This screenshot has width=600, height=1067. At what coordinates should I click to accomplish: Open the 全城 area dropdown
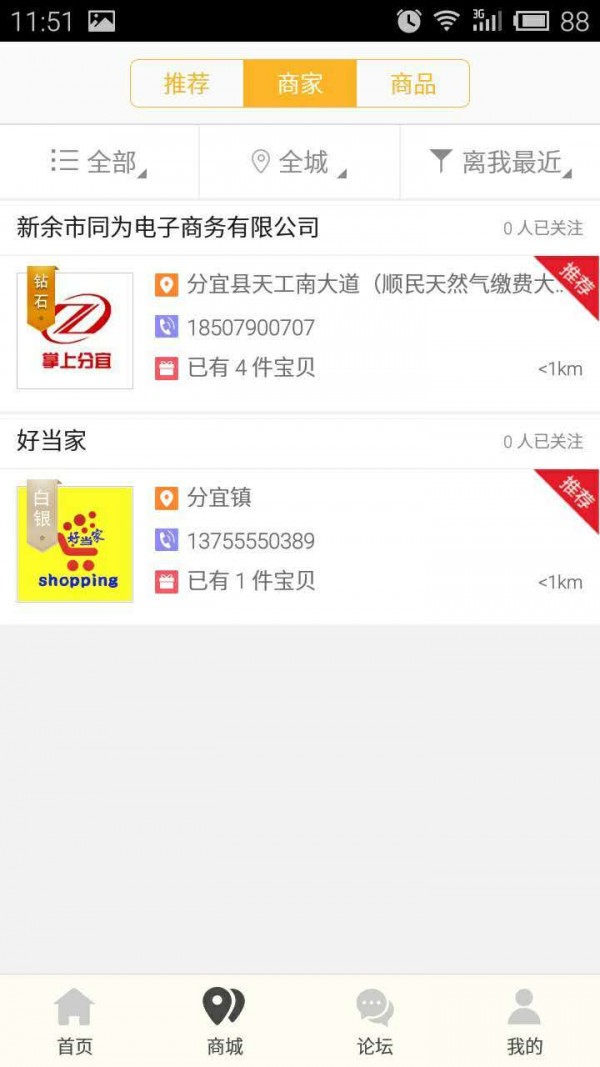click(300, 162)
